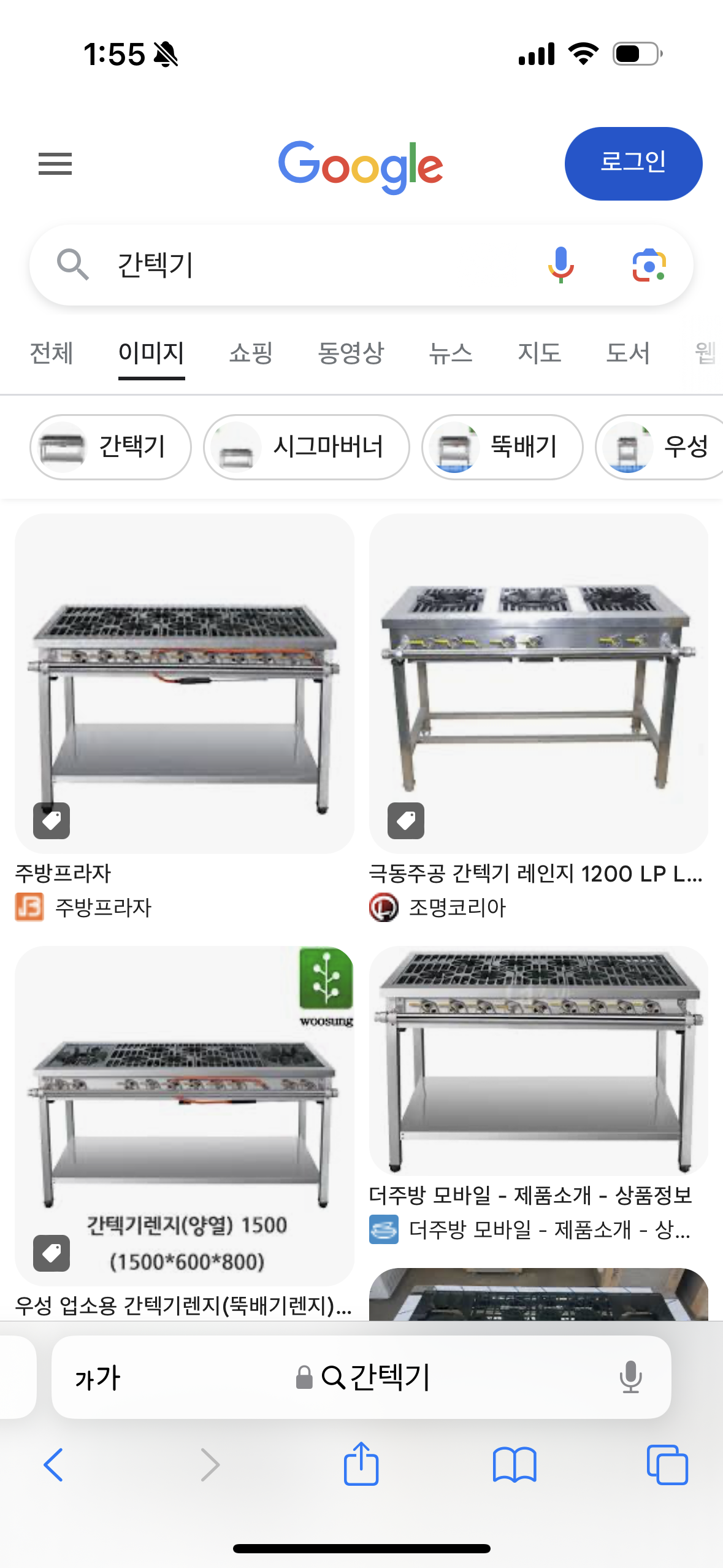This screenshot has width=723, height=1568.
Task: Open the 더주방 모바일 제품소개 image result
Action: click(538, 1060)
